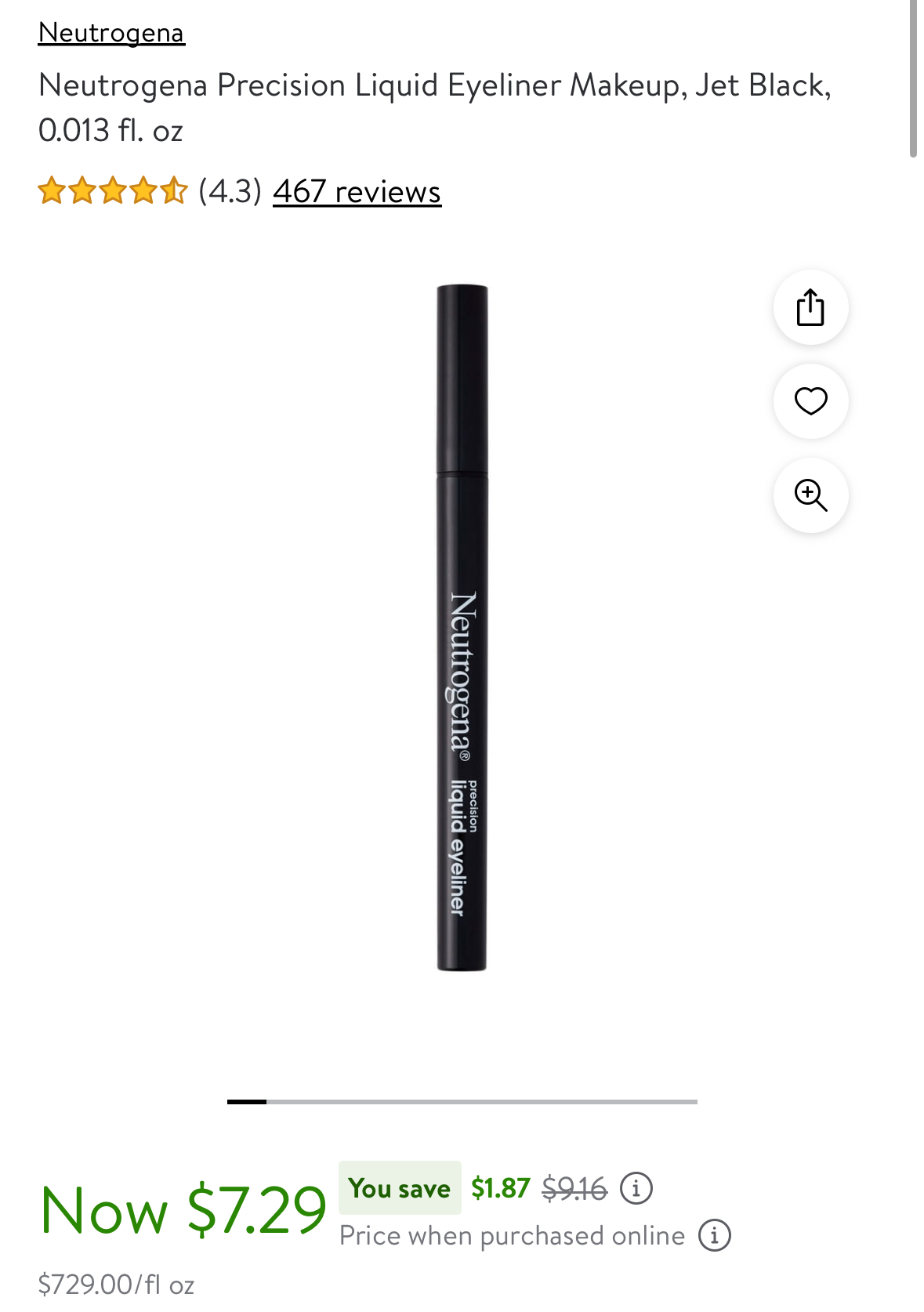Show info about price when purchased online
Screen dimensions: 924x1312
click(x=714, y=1236)
